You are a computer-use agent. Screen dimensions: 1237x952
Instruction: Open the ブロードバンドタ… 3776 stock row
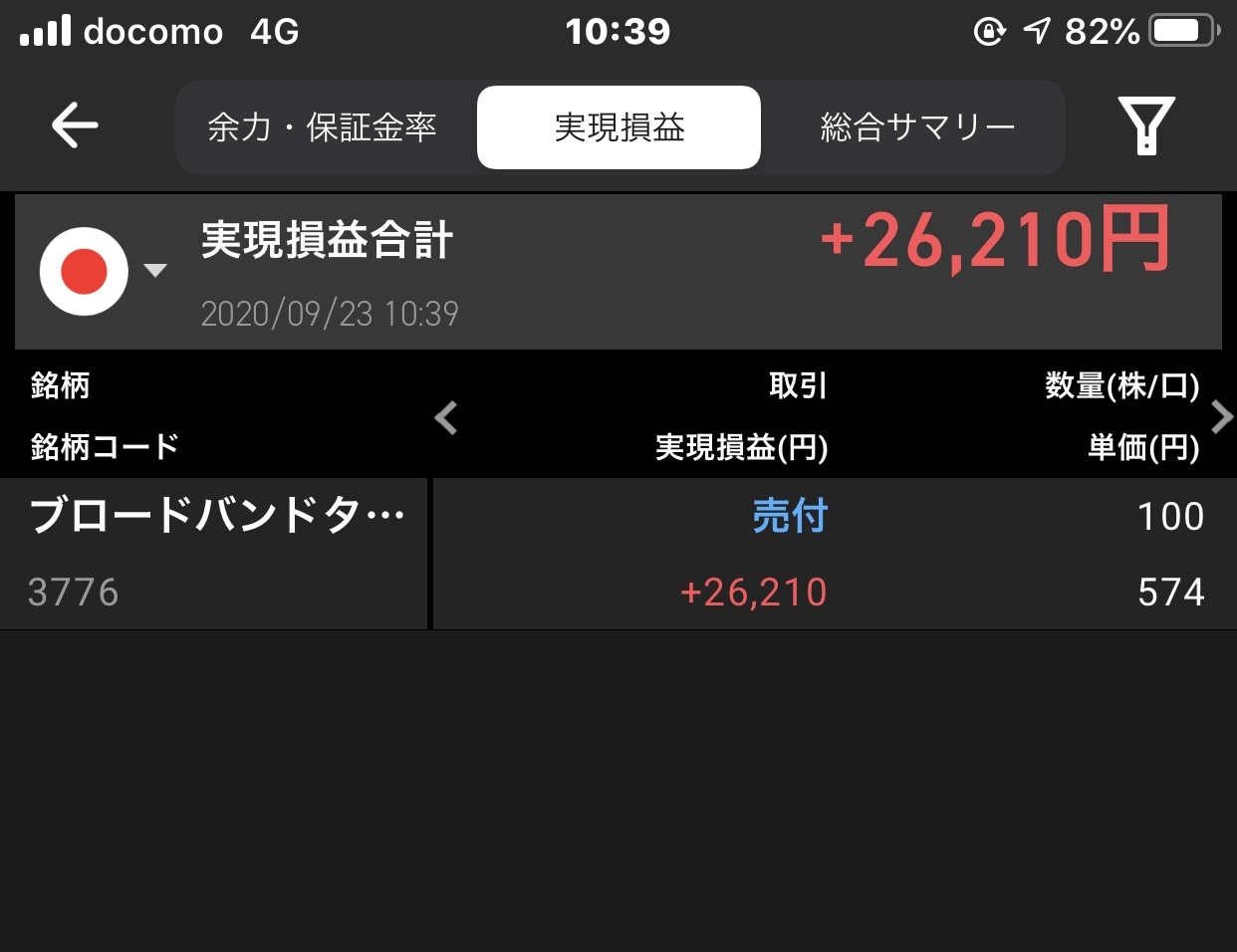[x=214, y=554]
